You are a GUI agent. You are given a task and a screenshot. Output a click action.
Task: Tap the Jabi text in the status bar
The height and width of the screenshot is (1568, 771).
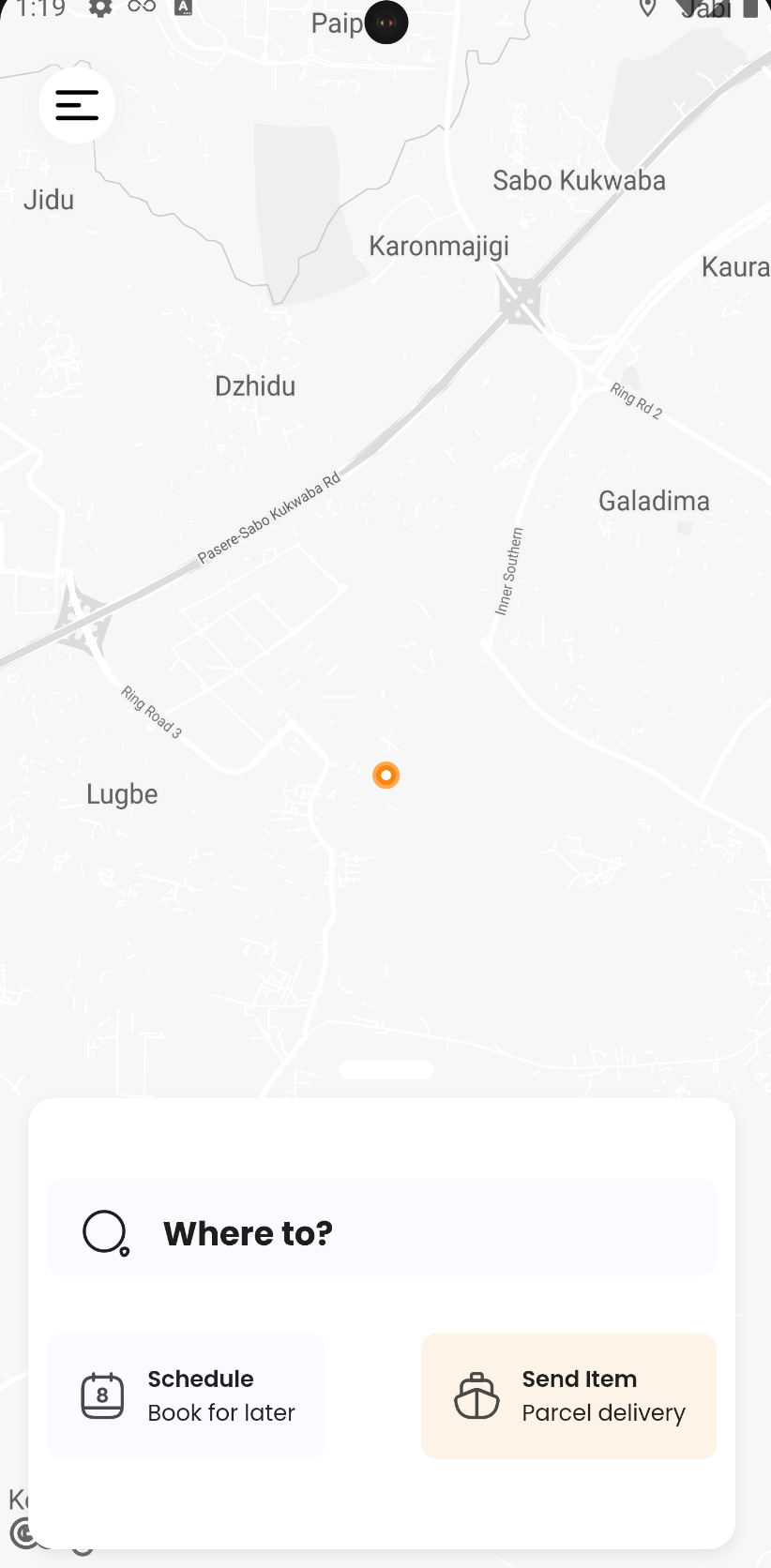pos(708,8)
